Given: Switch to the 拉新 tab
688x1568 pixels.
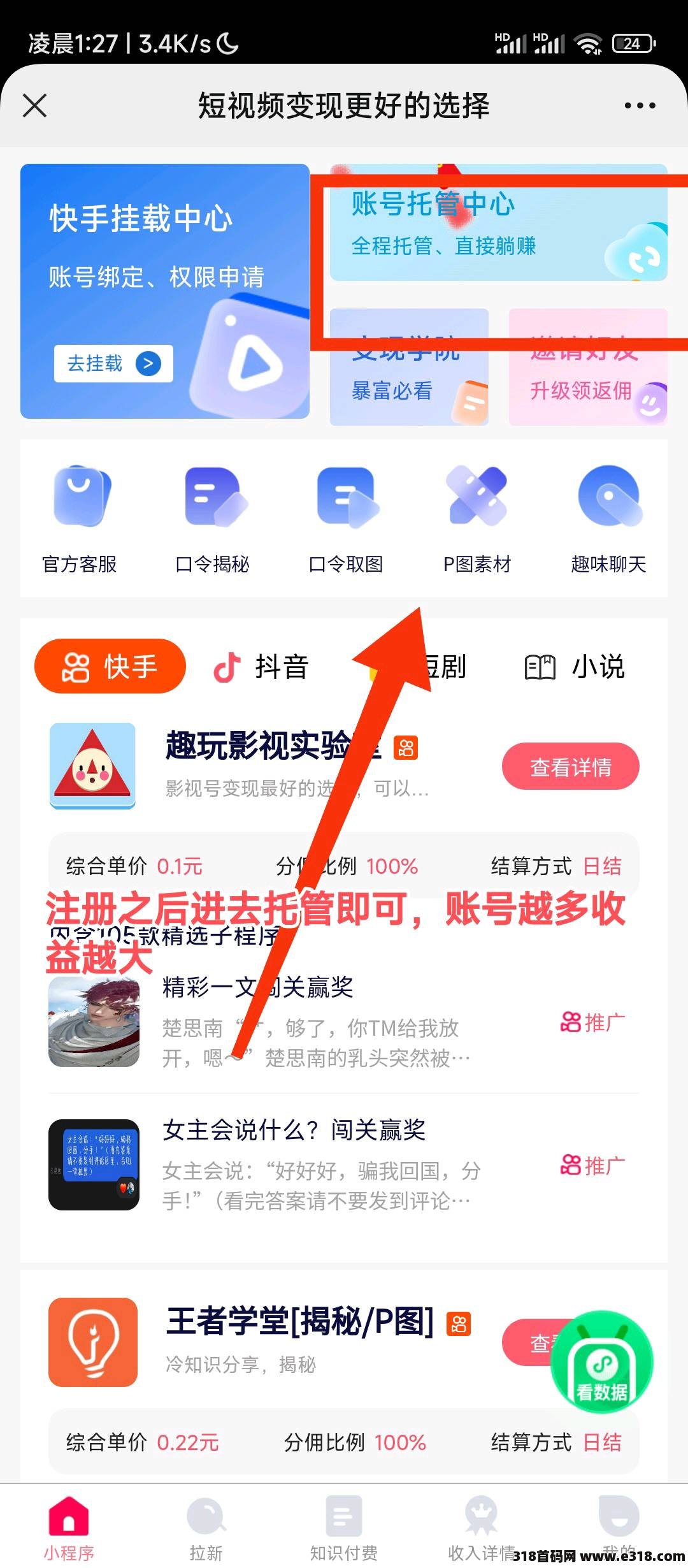Looking at the screenshot, I should pos(206,1528).
